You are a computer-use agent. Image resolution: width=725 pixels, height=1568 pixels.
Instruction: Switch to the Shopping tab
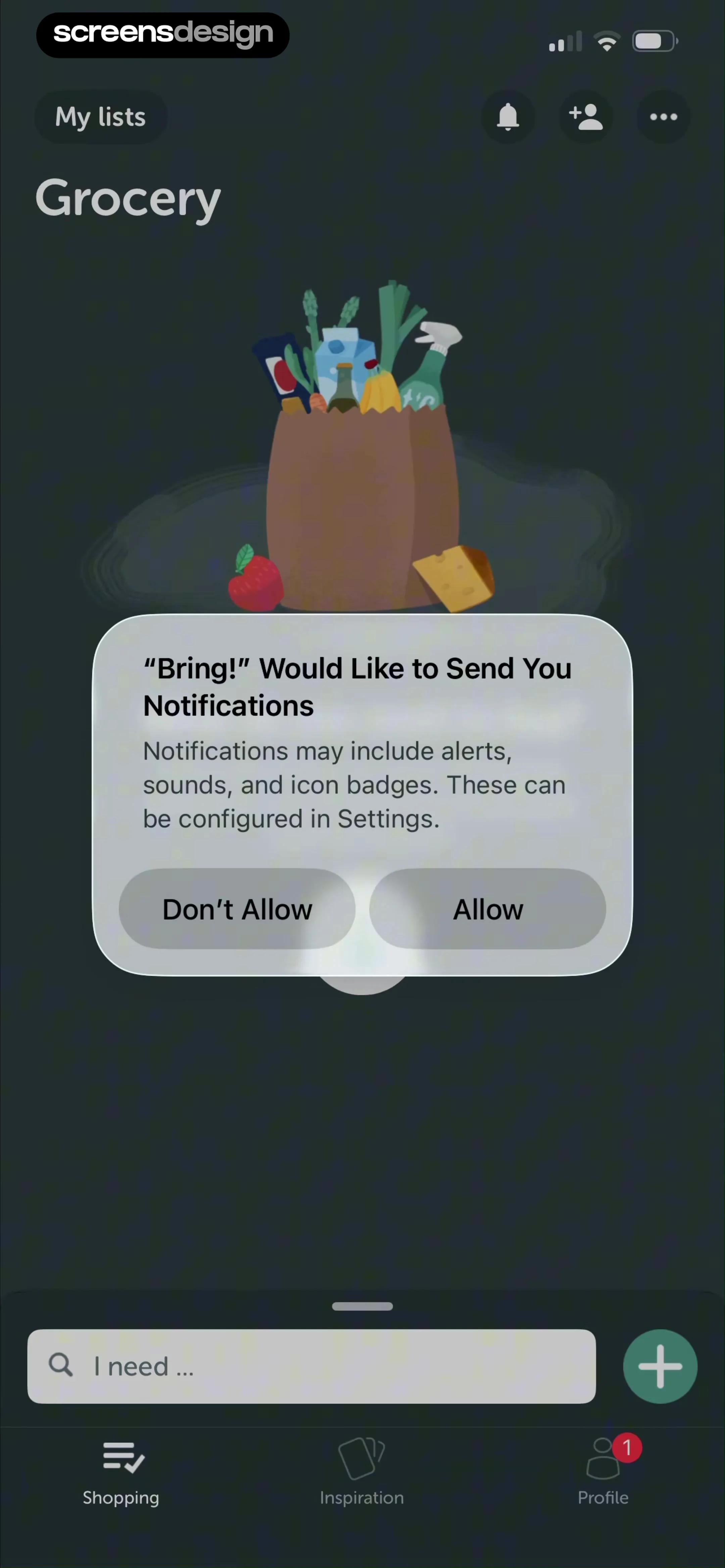click(x=121, y=1472)
